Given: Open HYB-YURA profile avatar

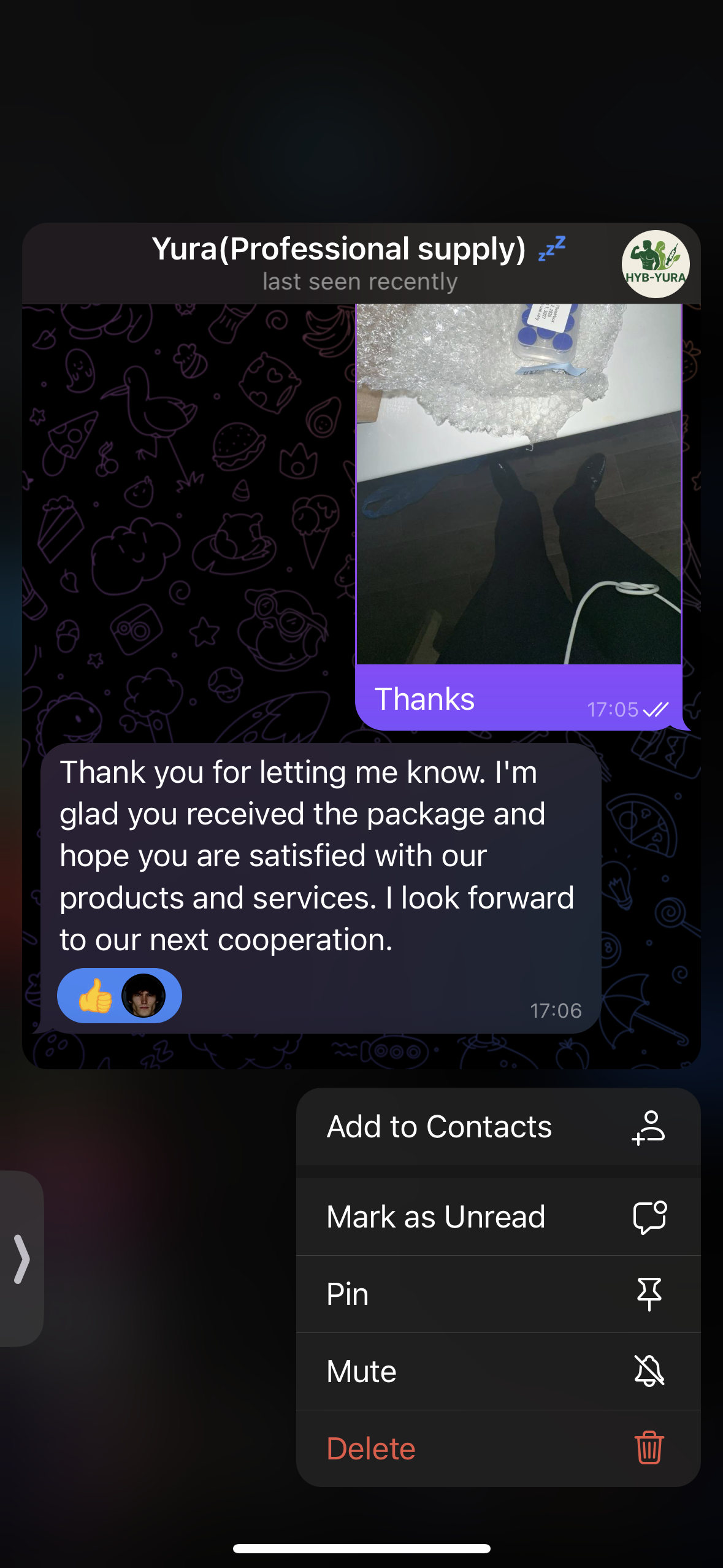Looking at the screenshot, I should click(655, 264).
